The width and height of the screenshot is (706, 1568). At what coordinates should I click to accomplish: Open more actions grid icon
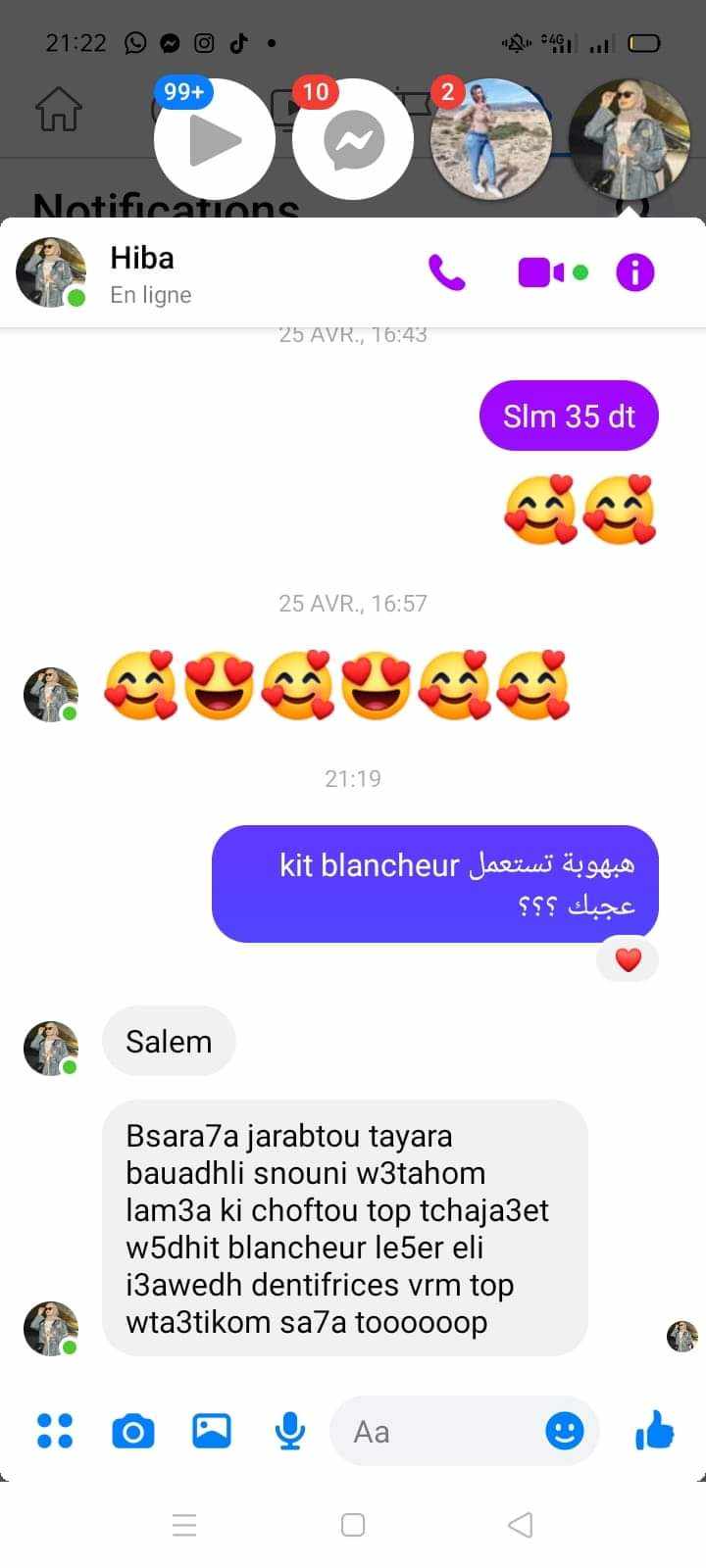[55, 1431]
